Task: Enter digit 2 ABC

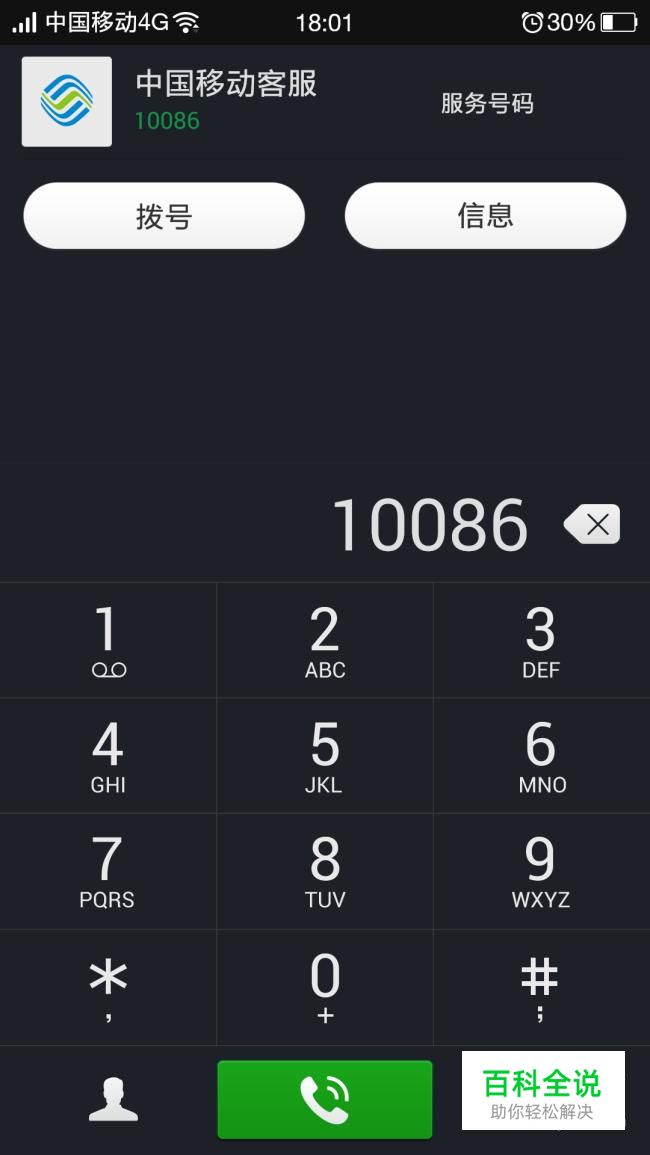Action: (325, 640)
